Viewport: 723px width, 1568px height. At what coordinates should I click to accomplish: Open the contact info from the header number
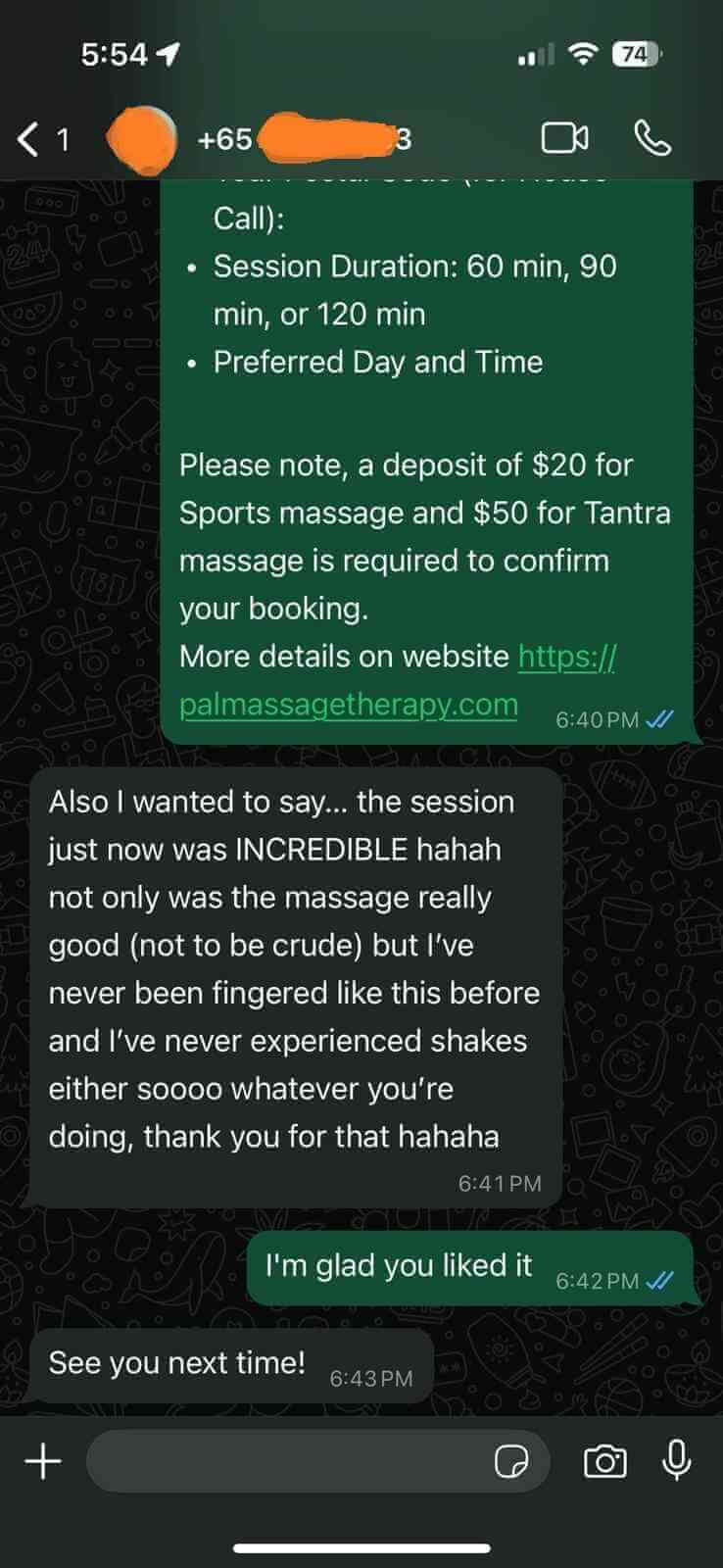pyautogui.click(x=305, y=139)
